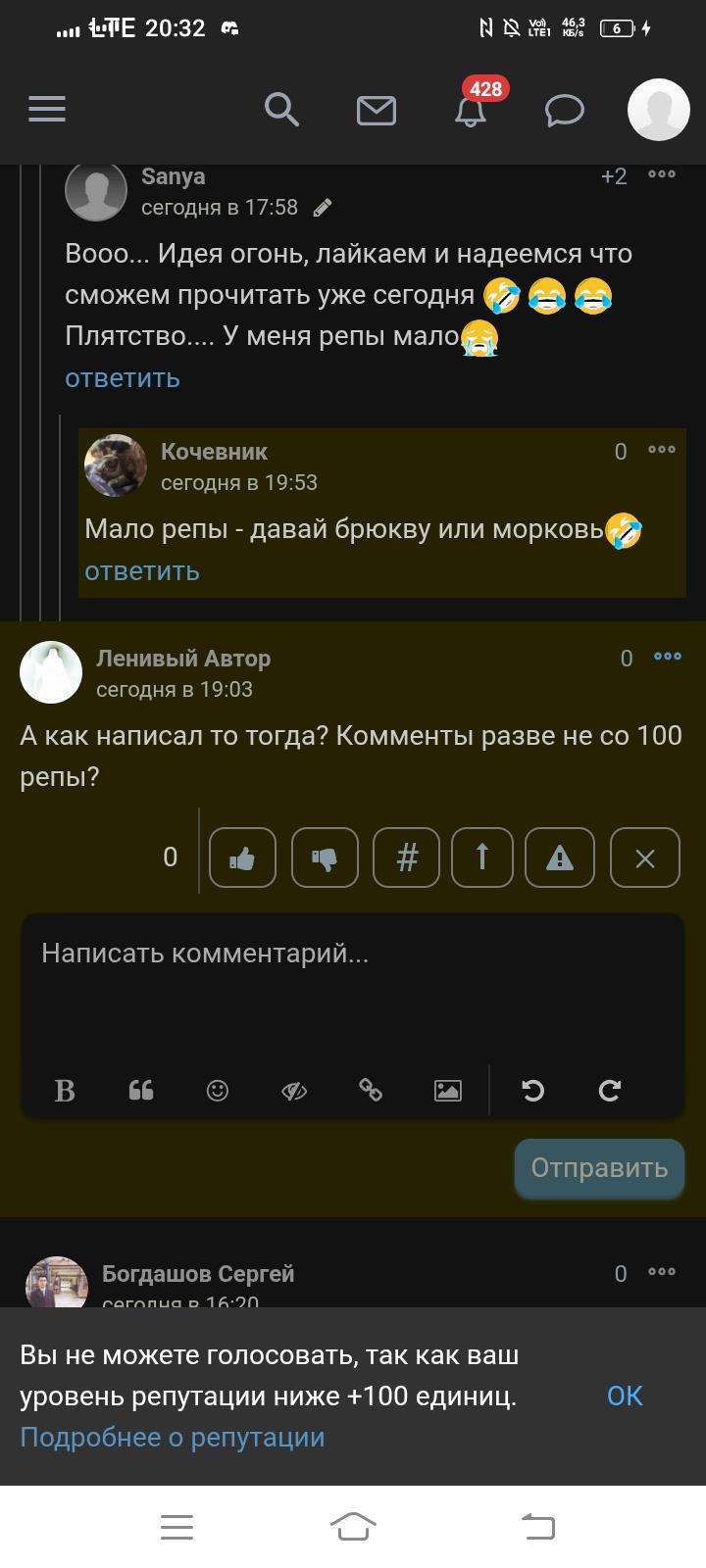The height and width of the screenshot is (1568, 706).
Task: Open the mail messages icon
Action: click(x=377, y=111)
